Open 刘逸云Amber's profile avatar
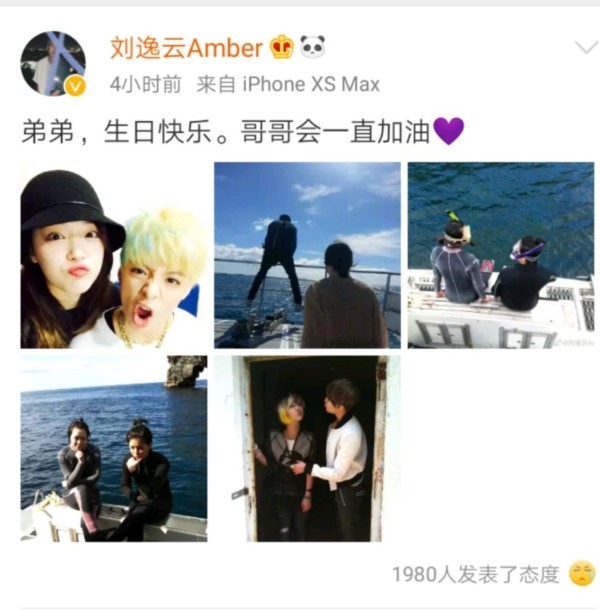 pyautogui.click(x=53, y=64)
